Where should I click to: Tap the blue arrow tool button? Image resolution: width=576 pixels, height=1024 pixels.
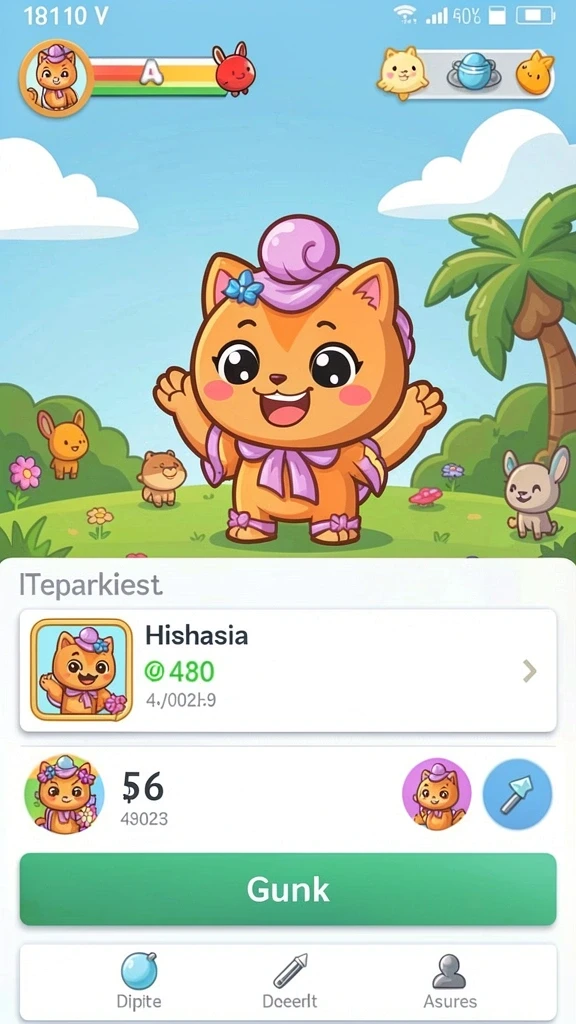(x=517, y=794)
